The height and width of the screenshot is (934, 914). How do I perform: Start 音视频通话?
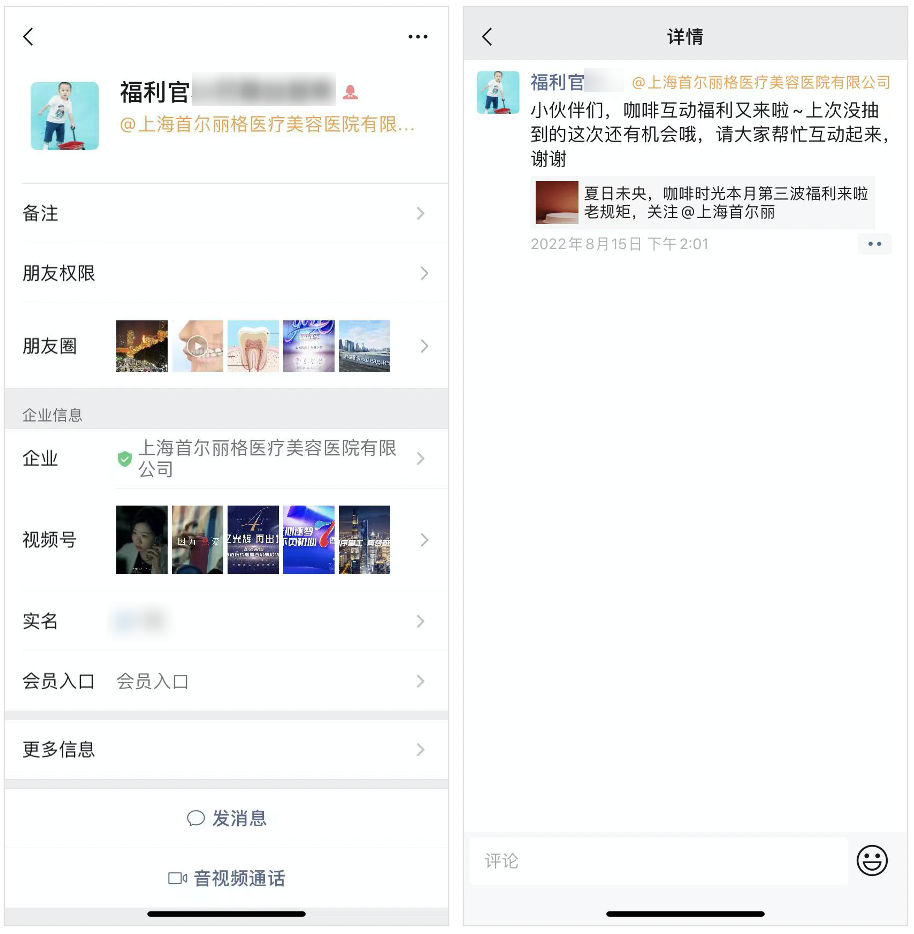[227, 878]
